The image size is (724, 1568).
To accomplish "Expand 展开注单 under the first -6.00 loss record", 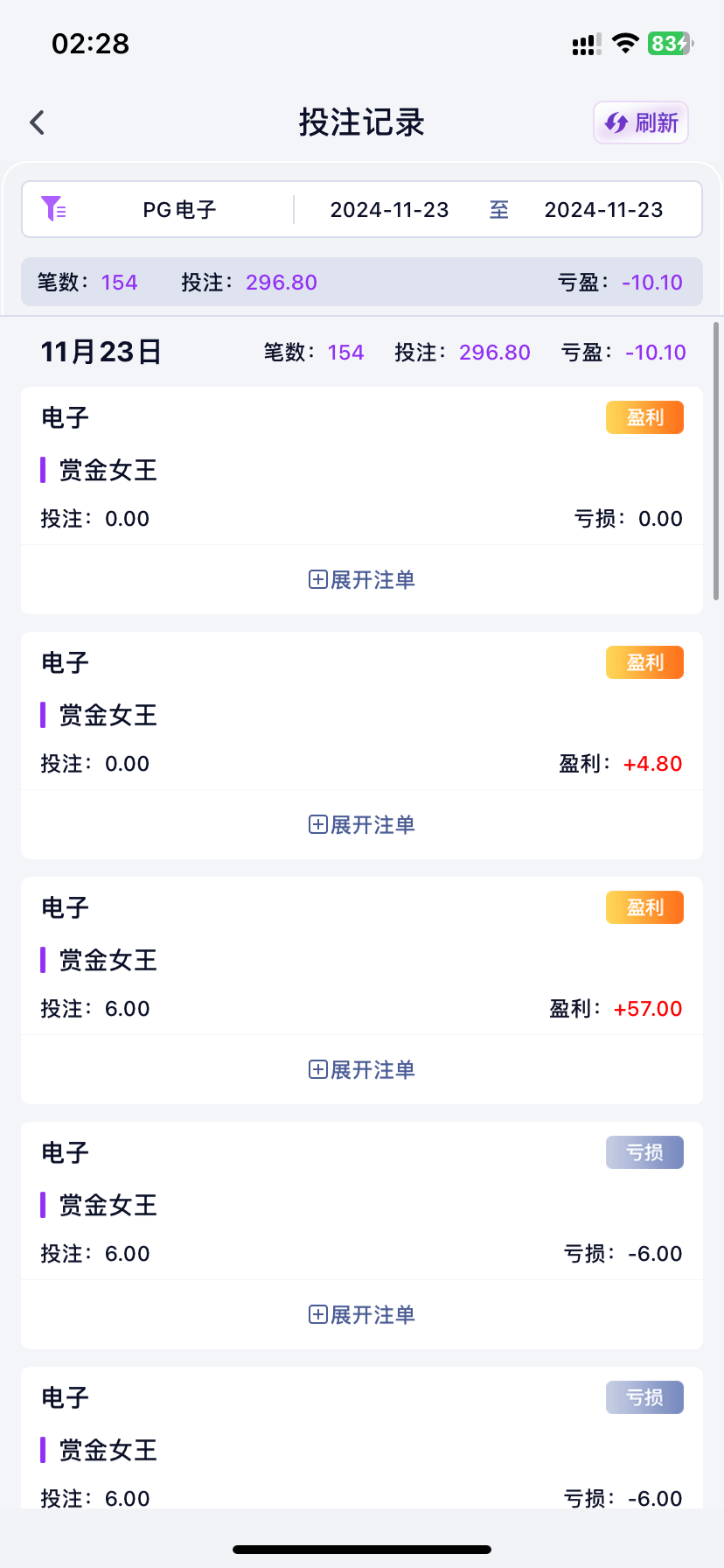I will [362, 1314].
